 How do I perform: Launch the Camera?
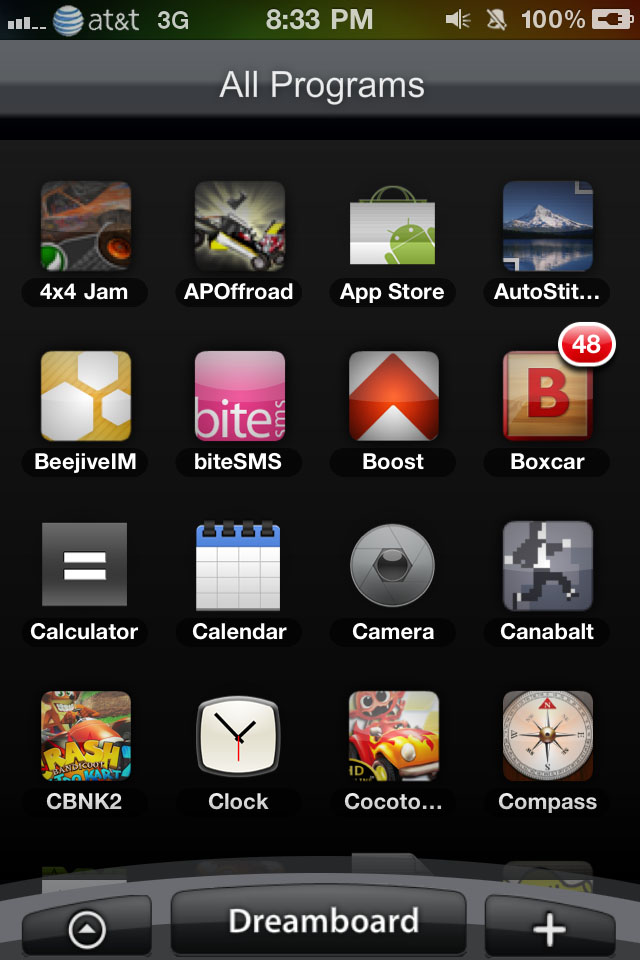click(393, 565)
